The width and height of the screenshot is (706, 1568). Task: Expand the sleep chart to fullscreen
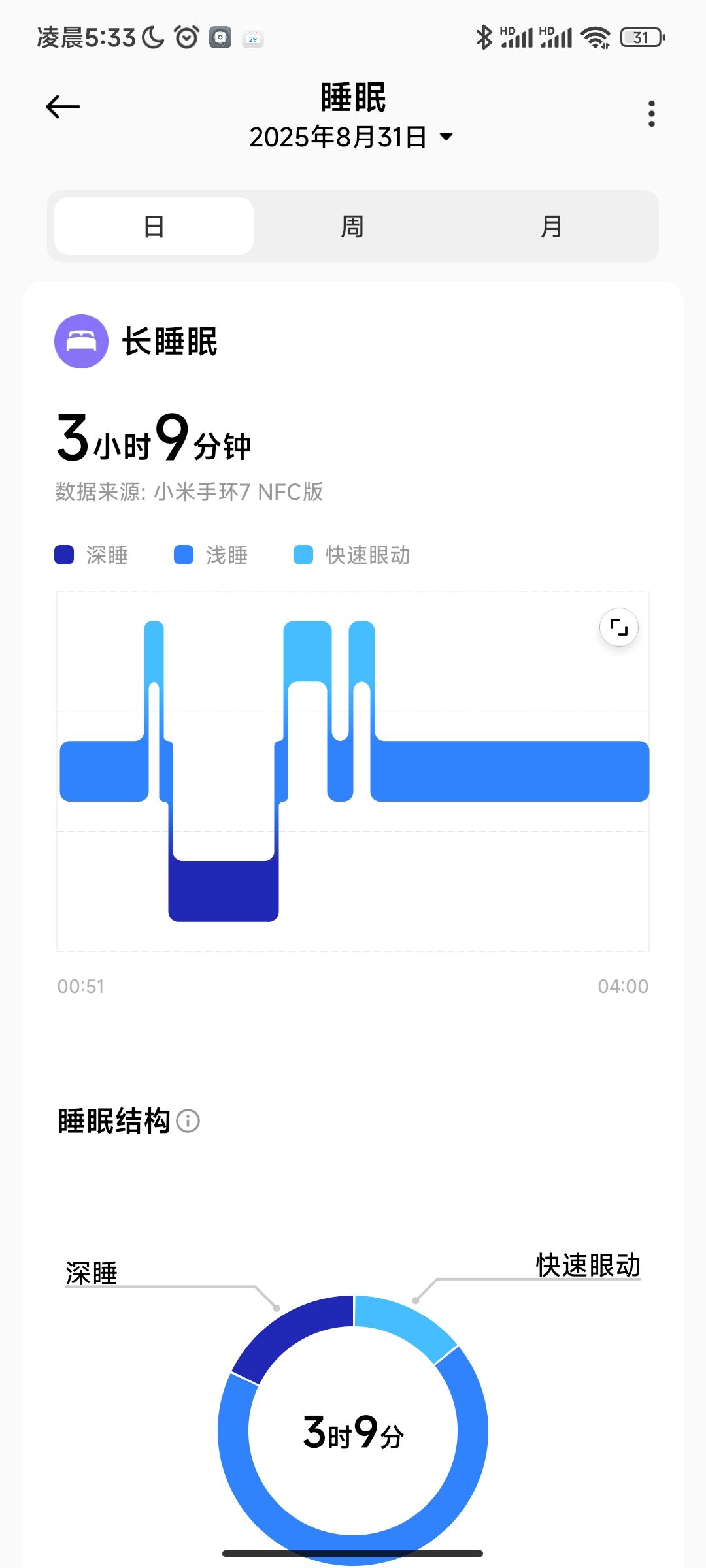coord(618,627)
